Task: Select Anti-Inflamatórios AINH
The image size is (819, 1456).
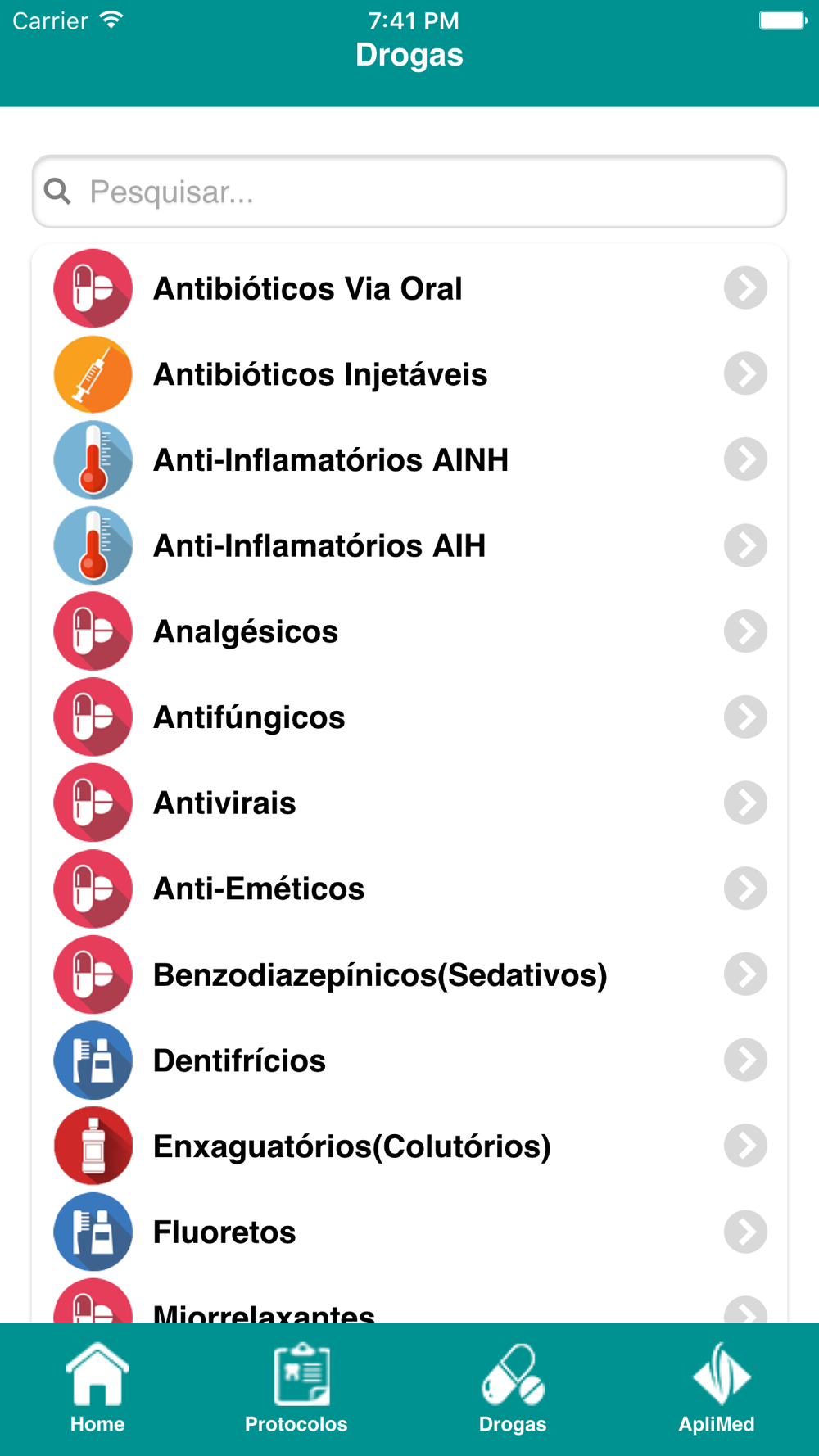Action: tap(409, 459)
